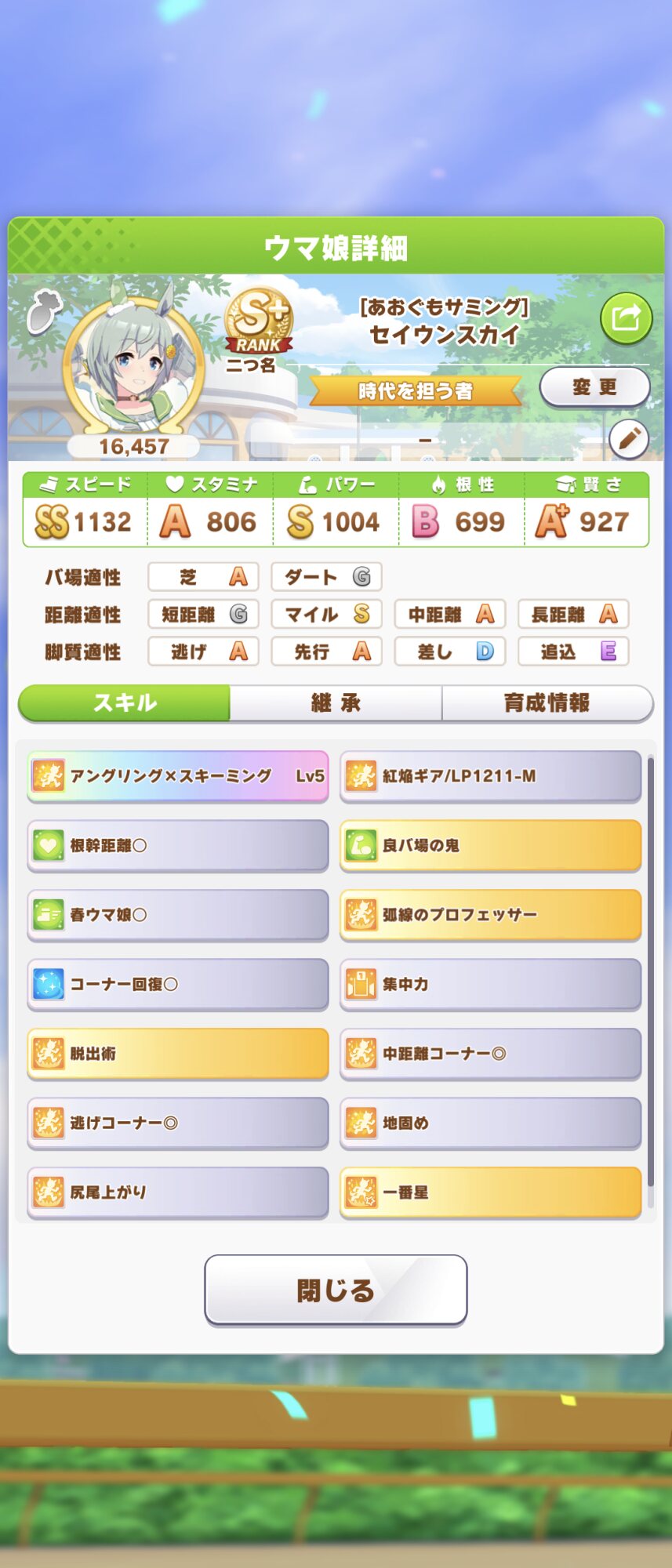Tap the pencil edit icon
672x1568 pixels.
click(628, 439)
